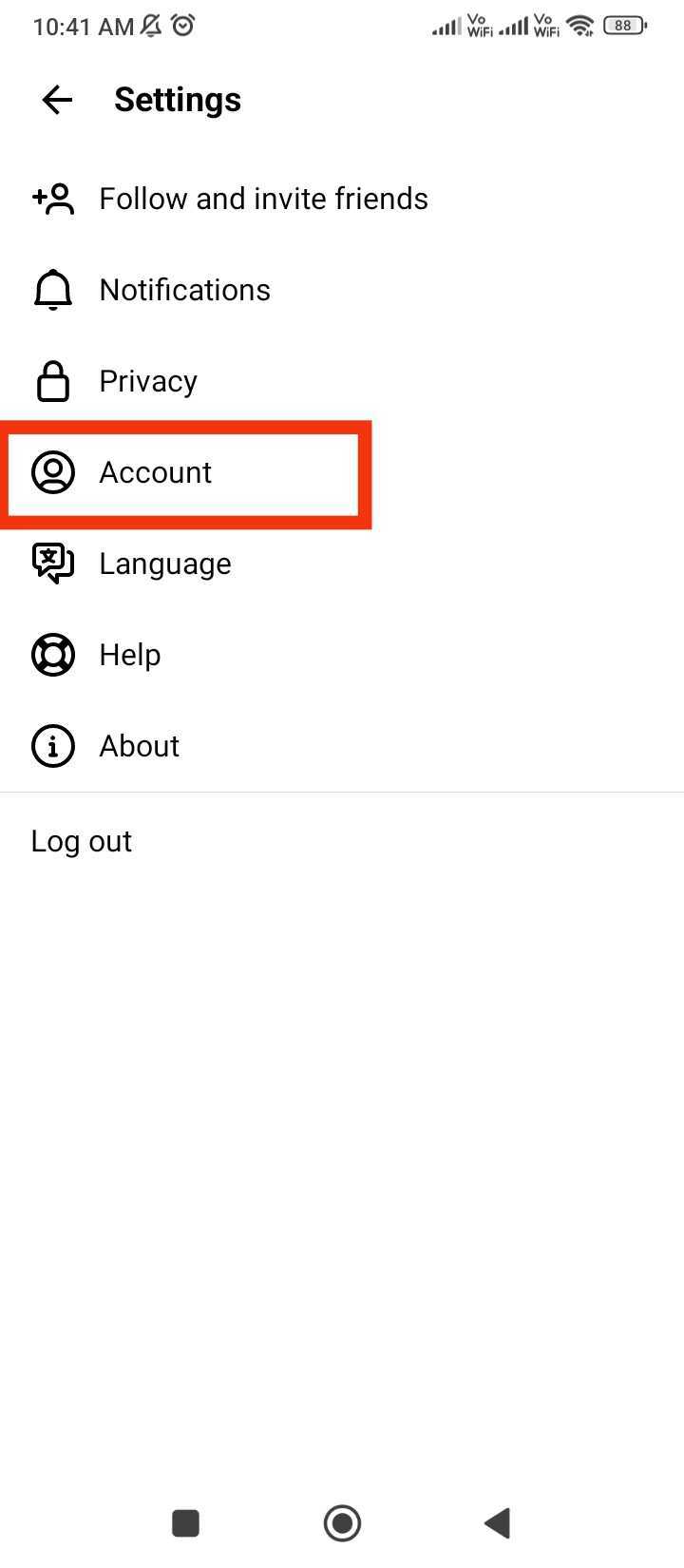Screen dimensions: 684x1568
Task: Open the Privacy settings
Action: click(x=342, y=381)
